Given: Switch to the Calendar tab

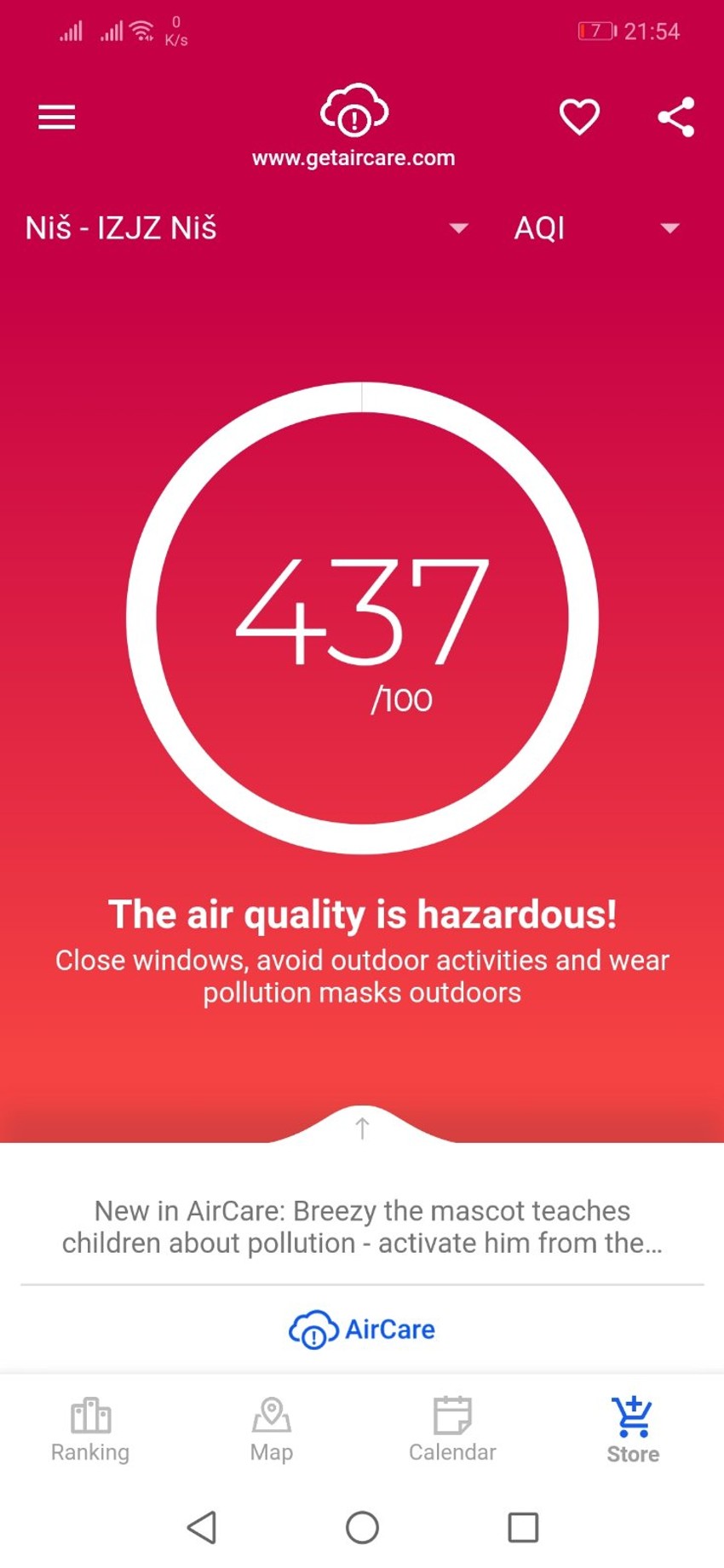Looking at the screenshot, I should (452, 1430).
